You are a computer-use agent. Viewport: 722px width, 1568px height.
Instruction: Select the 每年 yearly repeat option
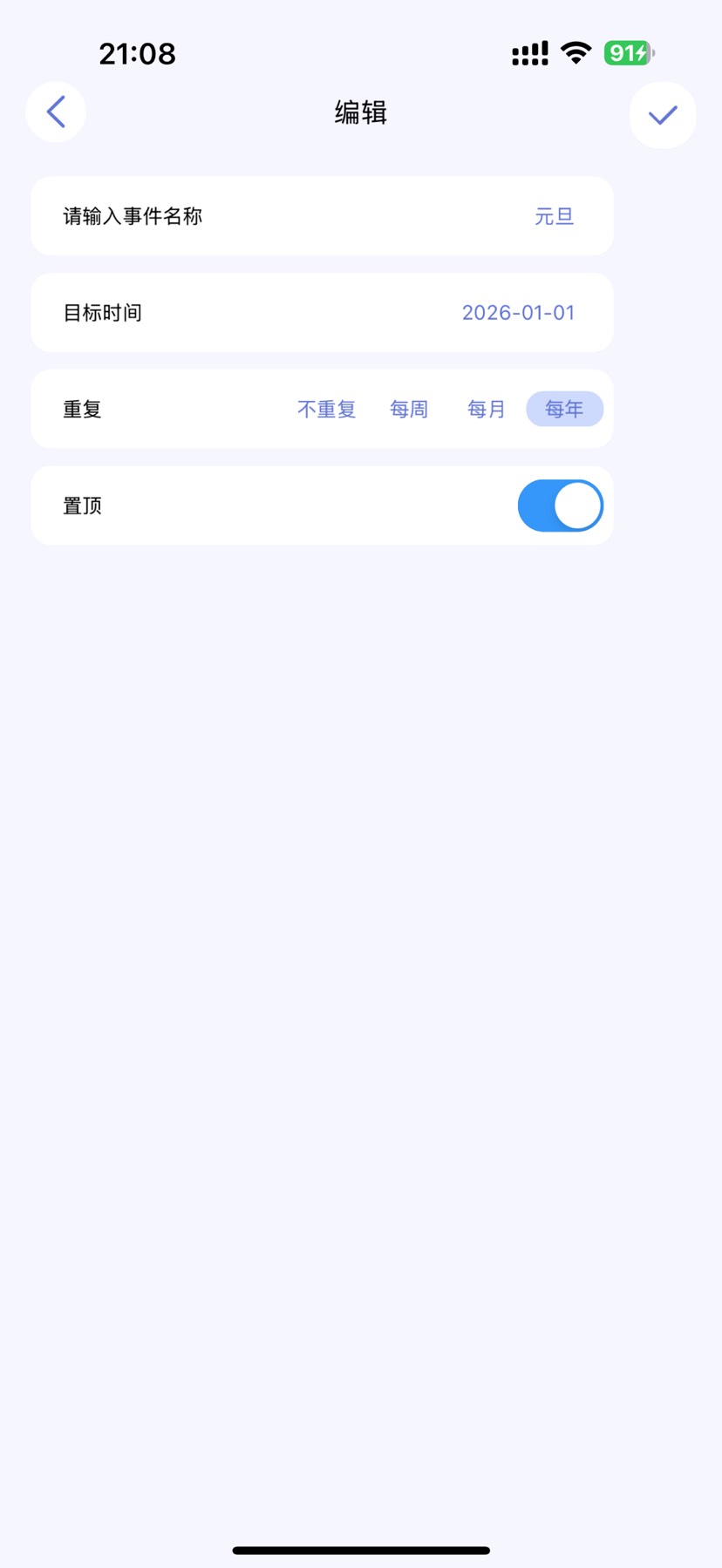point(564,408)
